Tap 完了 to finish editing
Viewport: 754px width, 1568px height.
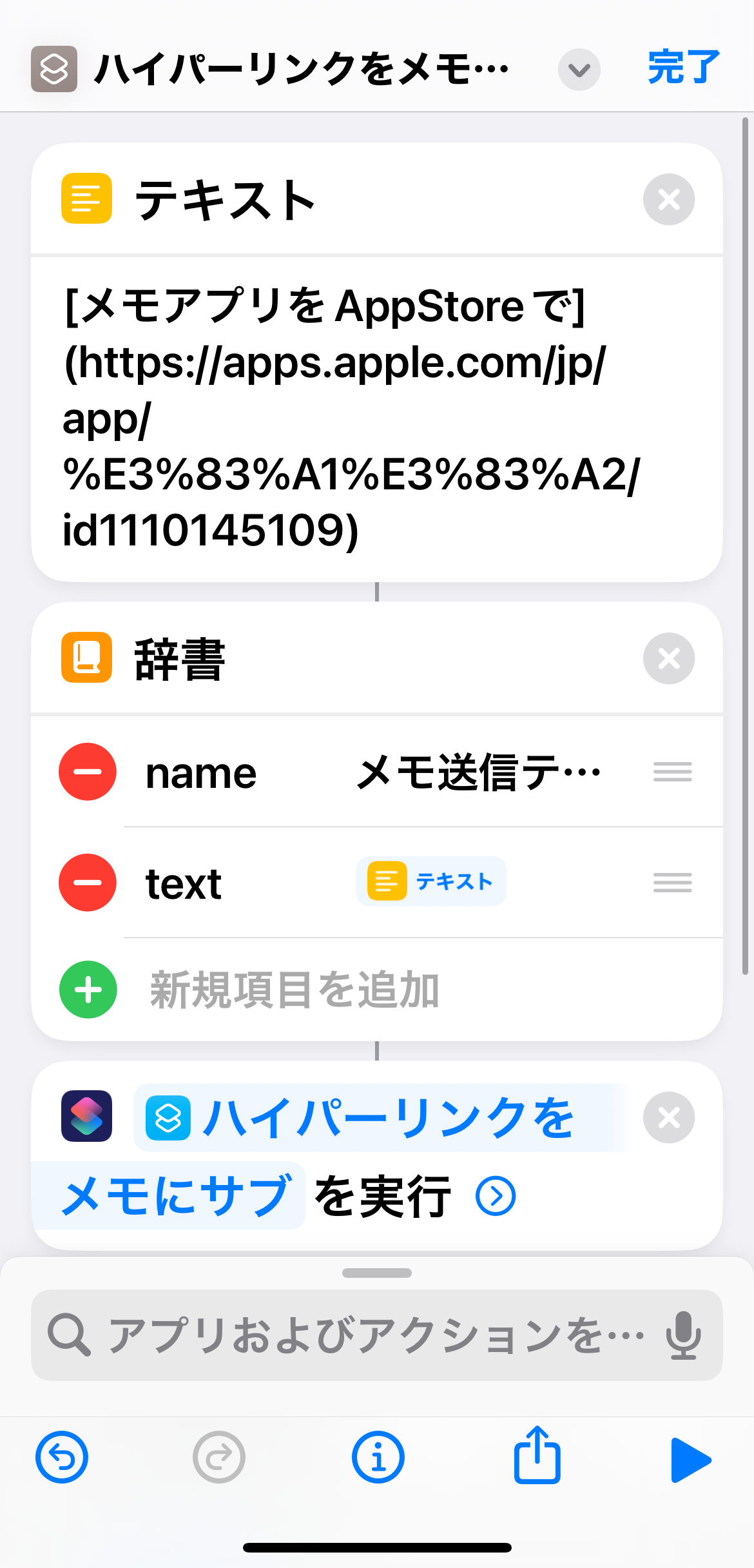tap(683, 67)
